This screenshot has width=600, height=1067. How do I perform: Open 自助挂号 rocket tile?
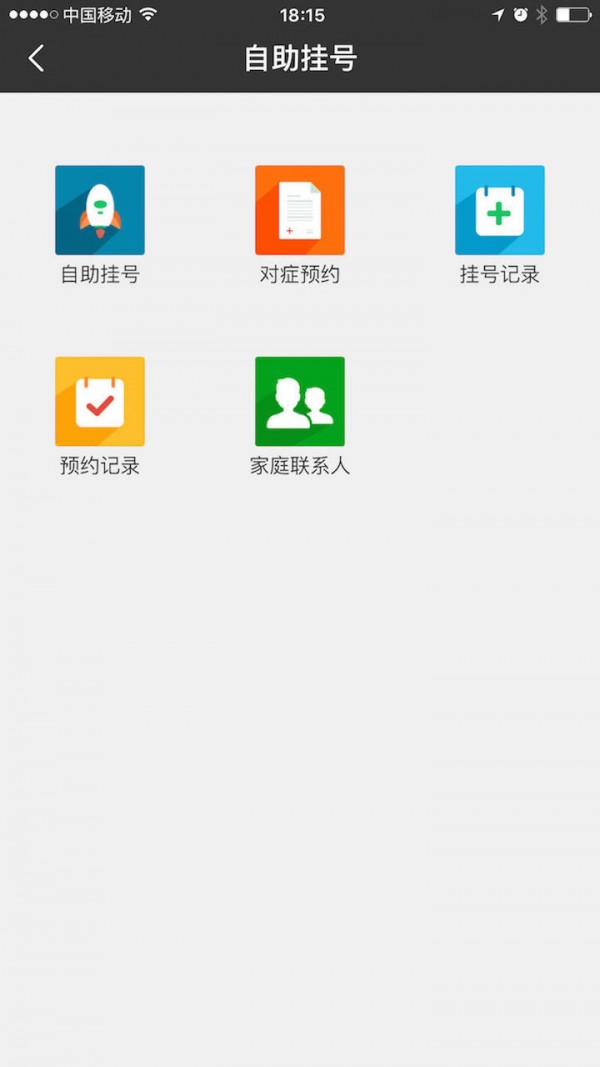click(100, 211)
